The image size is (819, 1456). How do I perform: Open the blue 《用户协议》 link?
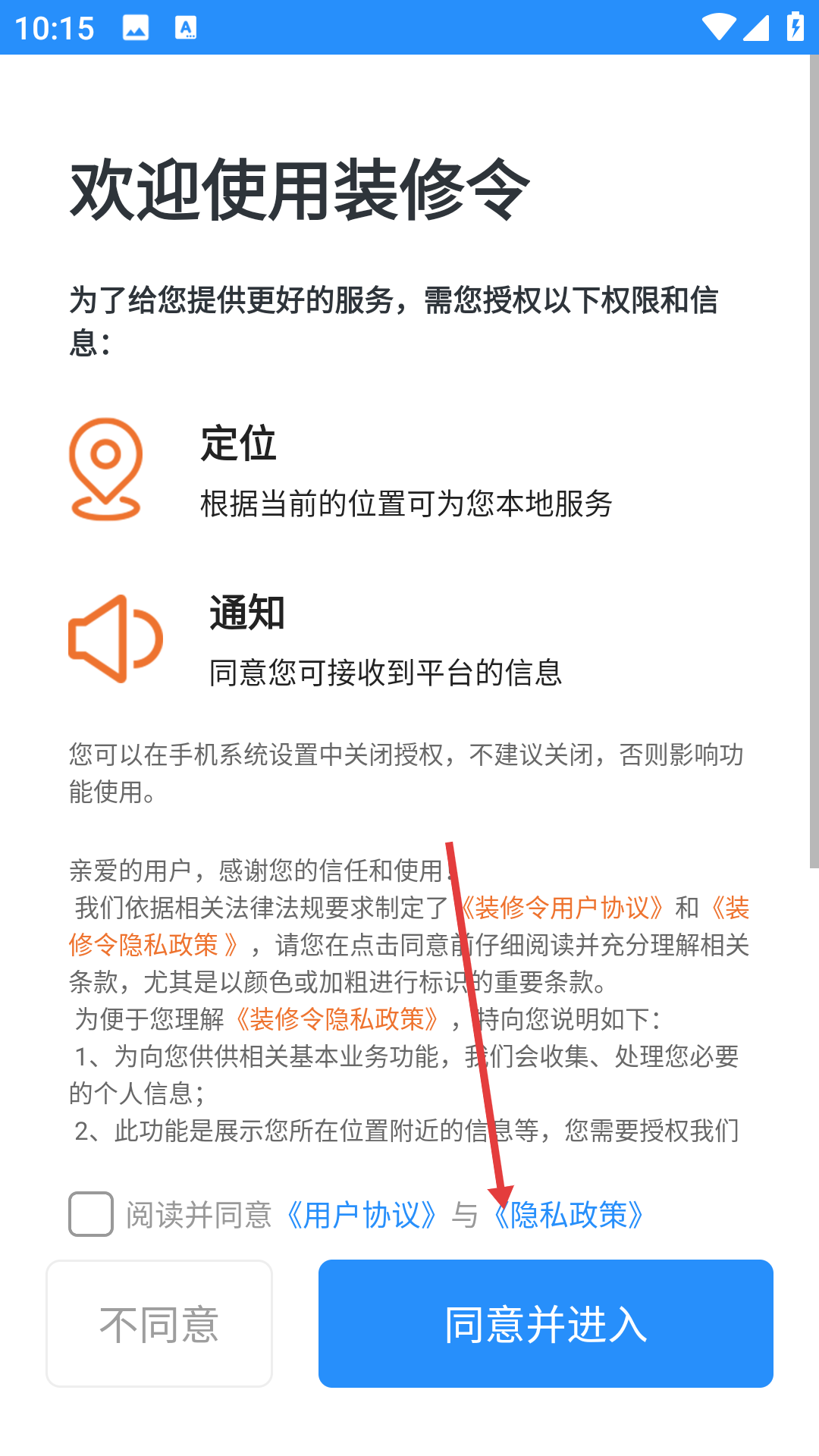click(361, 1215)
